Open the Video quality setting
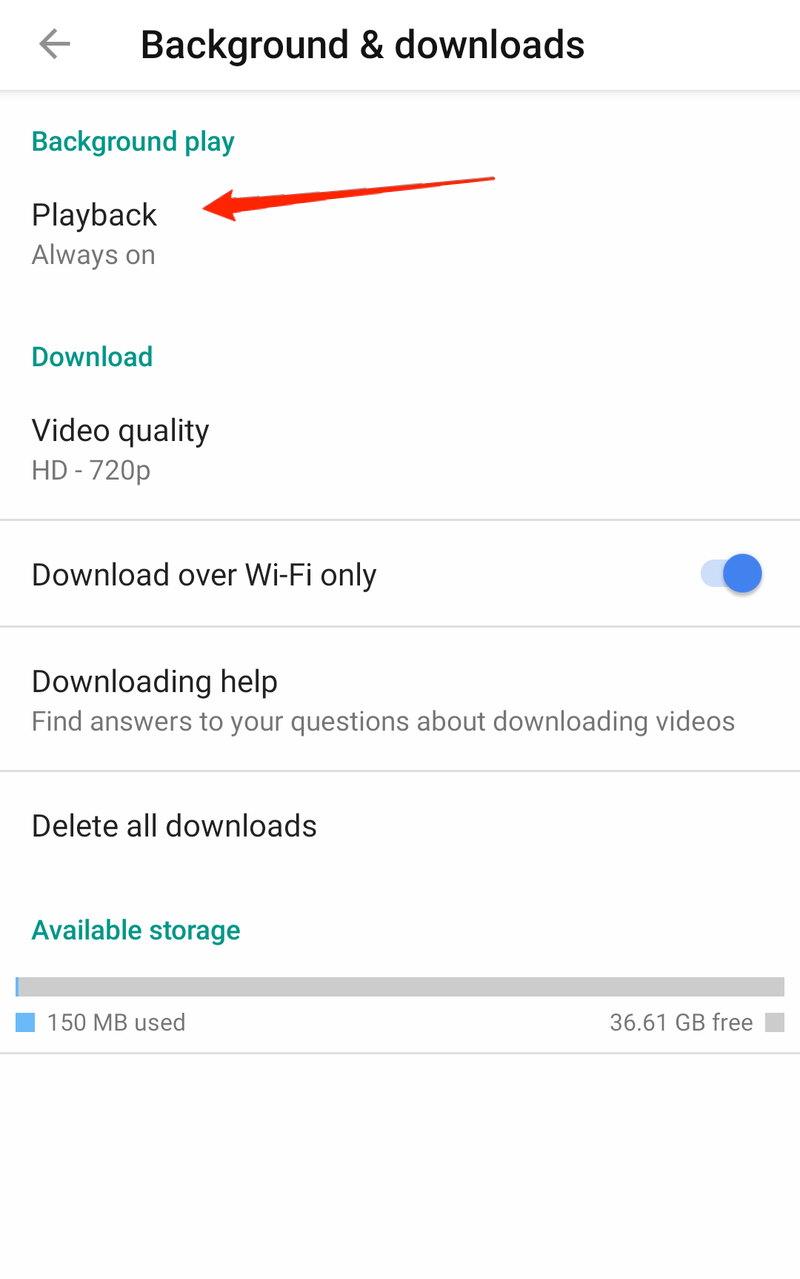 (x=120, y=431)
